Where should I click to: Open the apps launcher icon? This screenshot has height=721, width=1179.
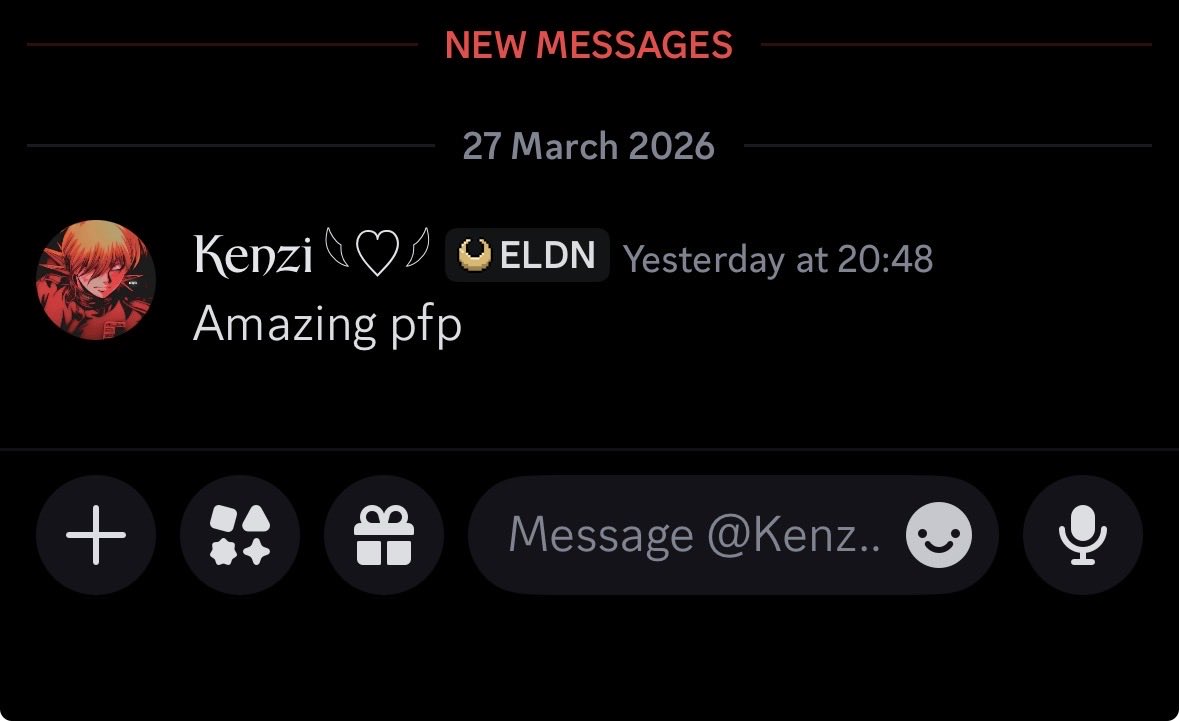tap(240, 535)
